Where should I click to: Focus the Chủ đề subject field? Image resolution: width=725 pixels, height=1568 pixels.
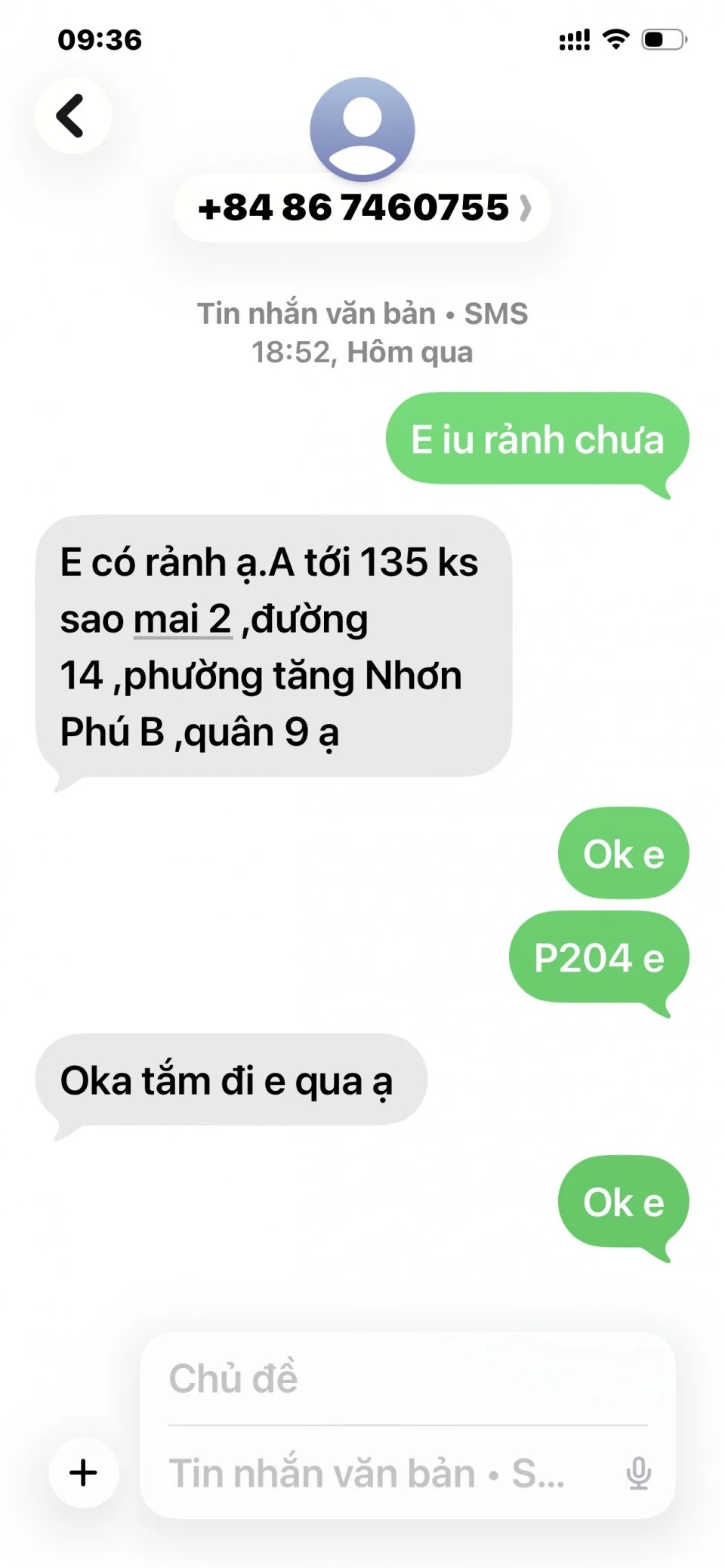tap(408, 1379)
